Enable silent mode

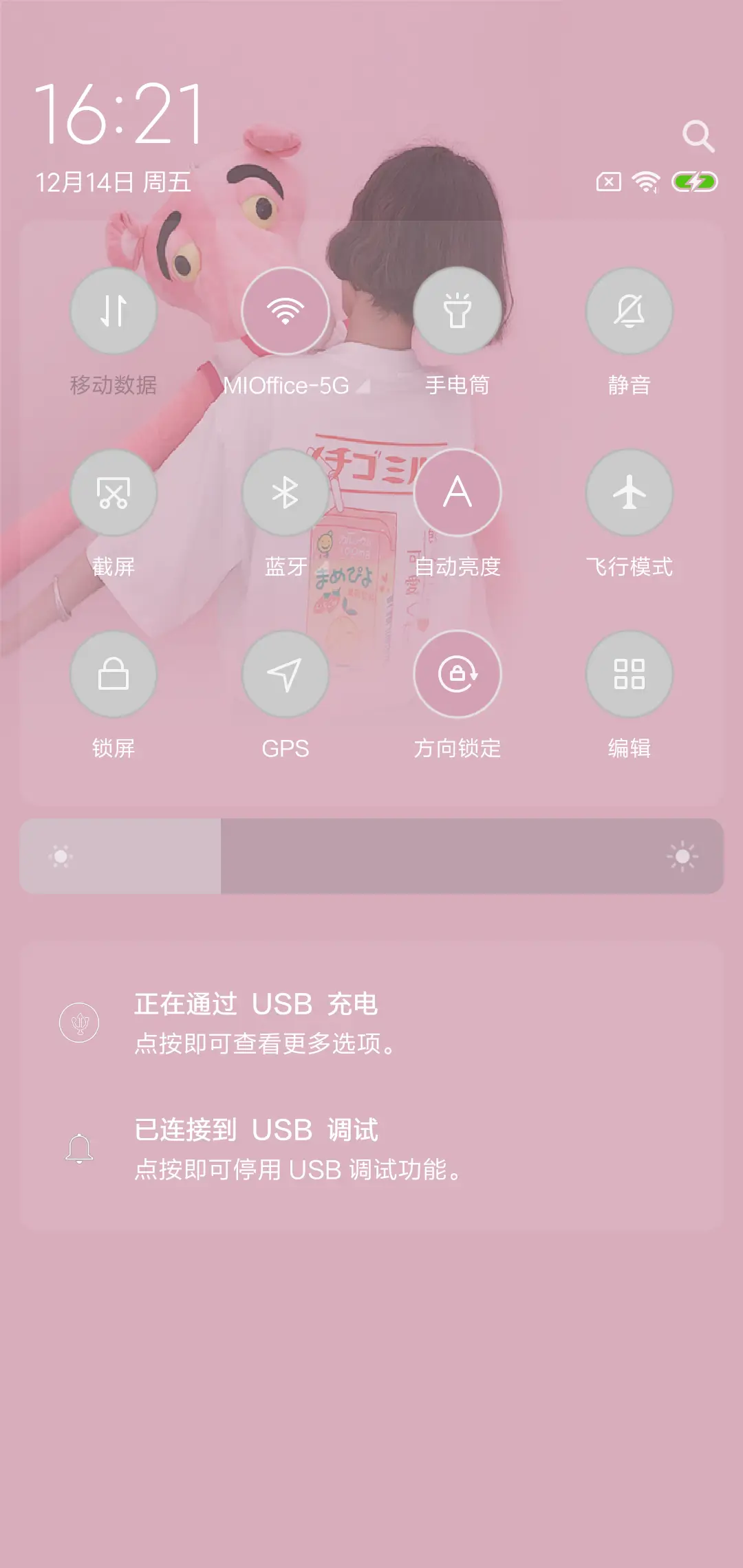point(629,311)
